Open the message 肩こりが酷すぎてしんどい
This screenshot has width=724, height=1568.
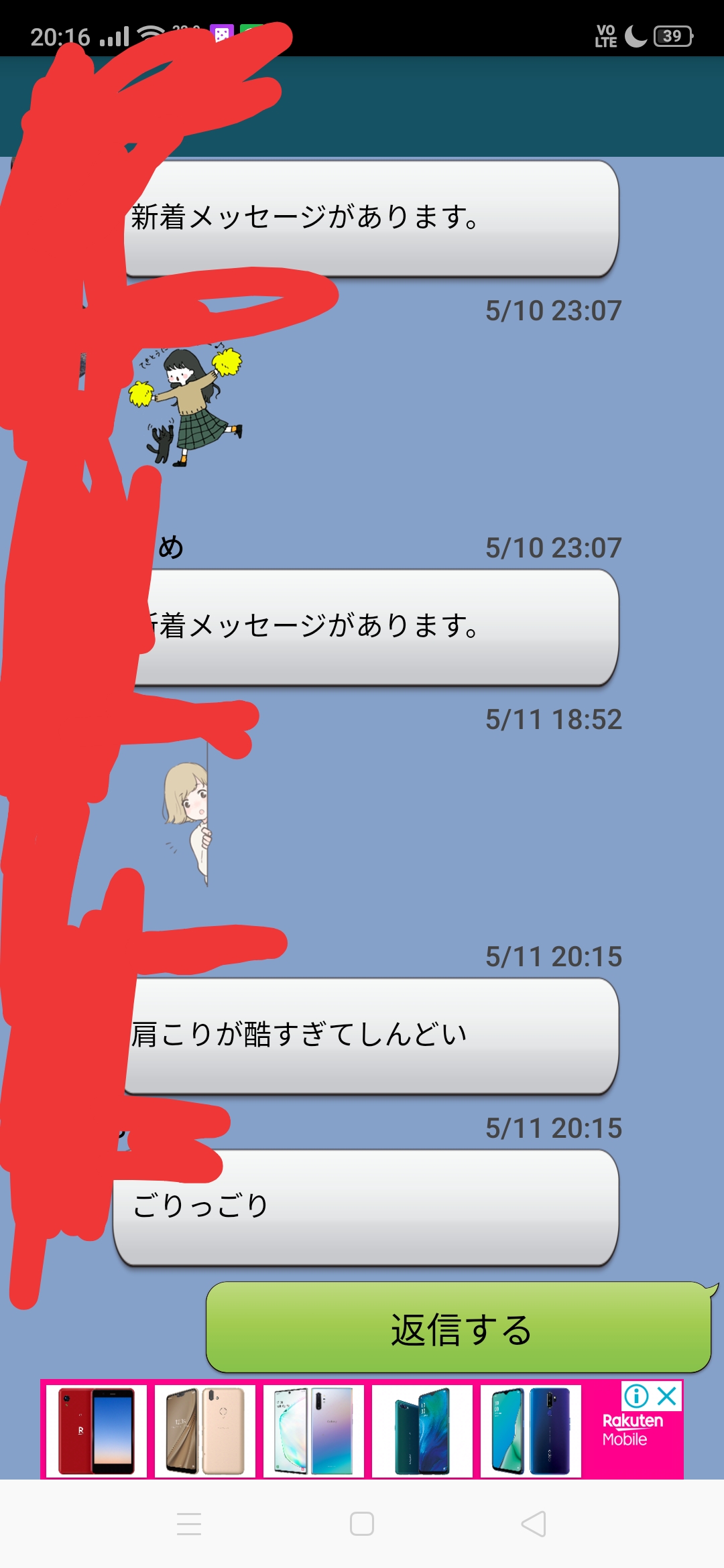(372, 1035)
